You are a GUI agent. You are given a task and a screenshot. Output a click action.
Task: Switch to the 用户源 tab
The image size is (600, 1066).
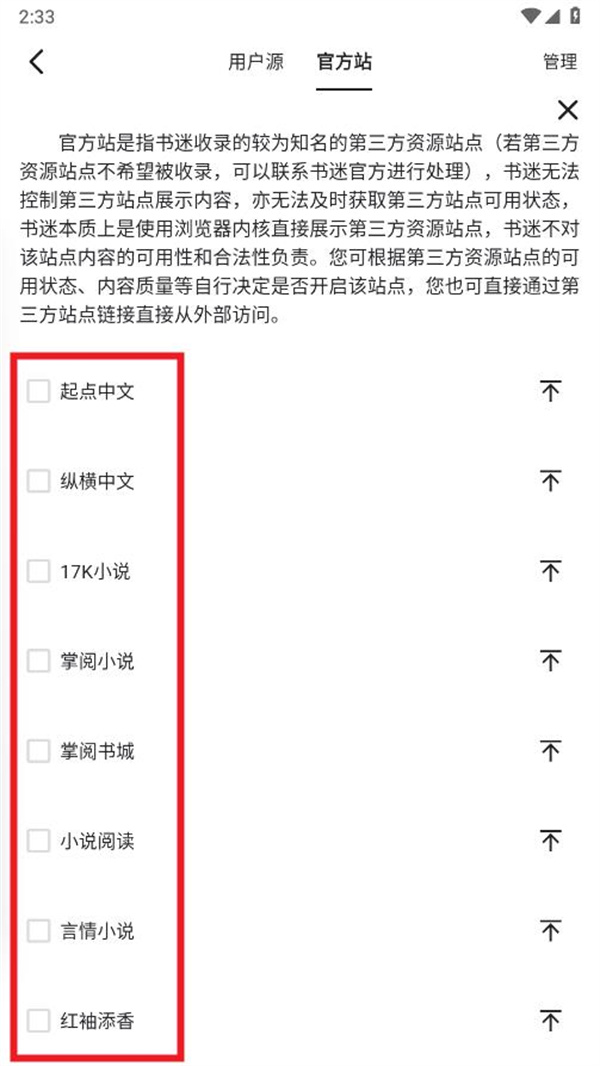pos(256,62)
